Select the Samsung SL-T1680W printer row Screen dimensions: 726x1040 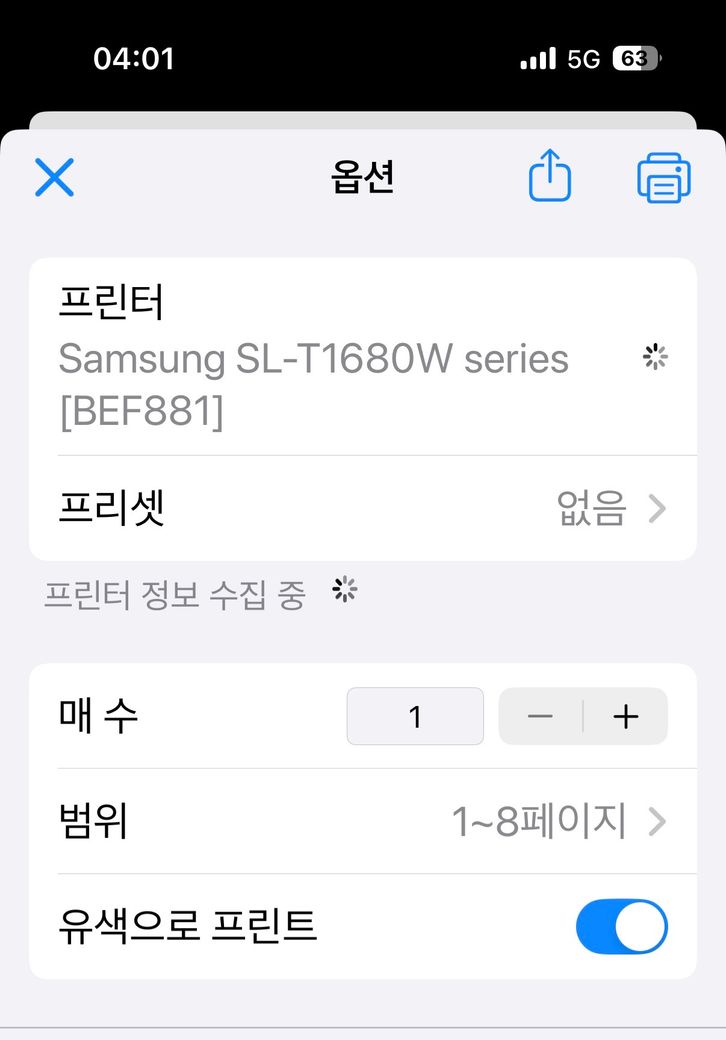tap(362, 357)
